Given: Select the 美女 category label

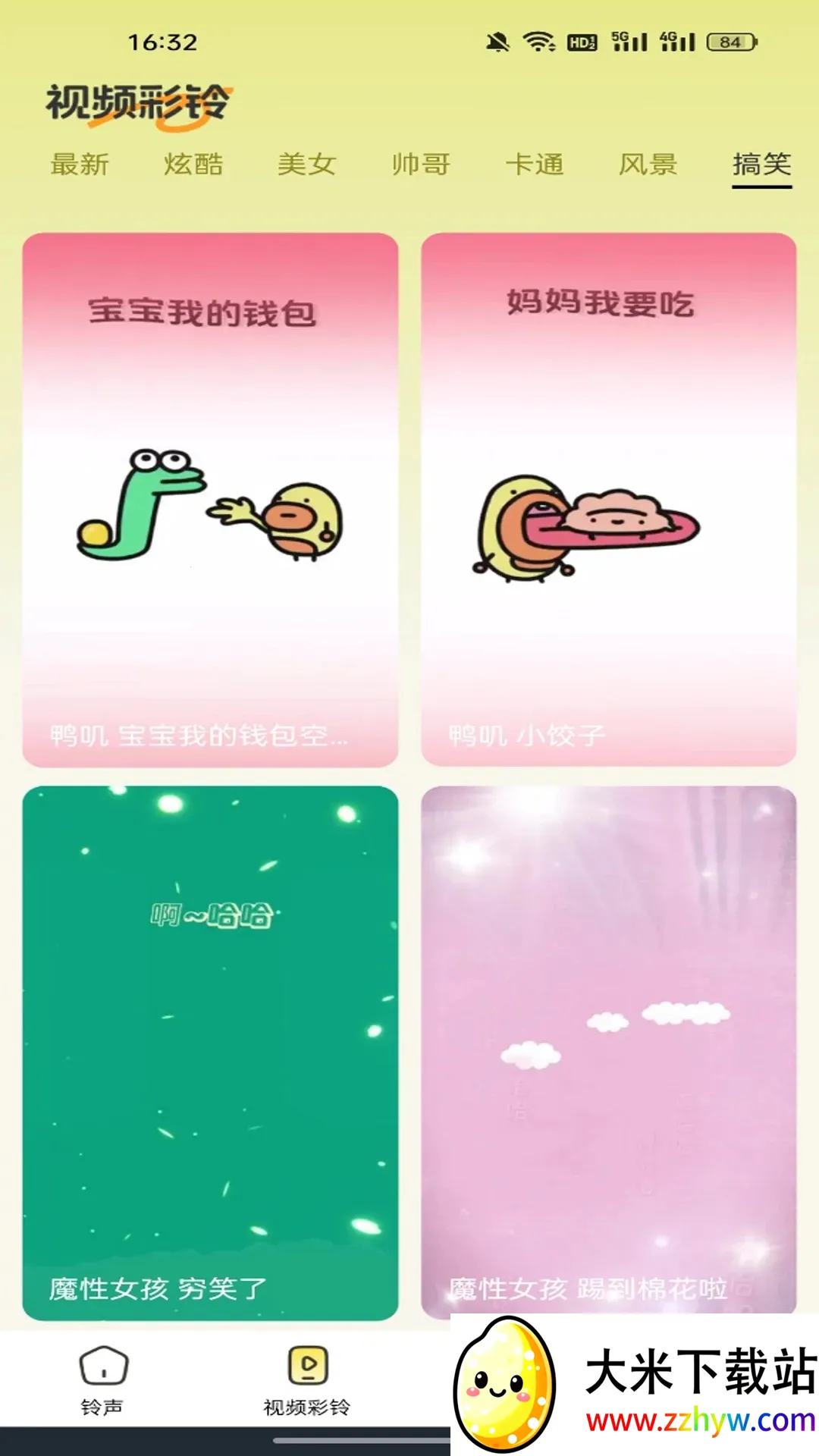Looking at the screenshot, I should coord(308,164).
